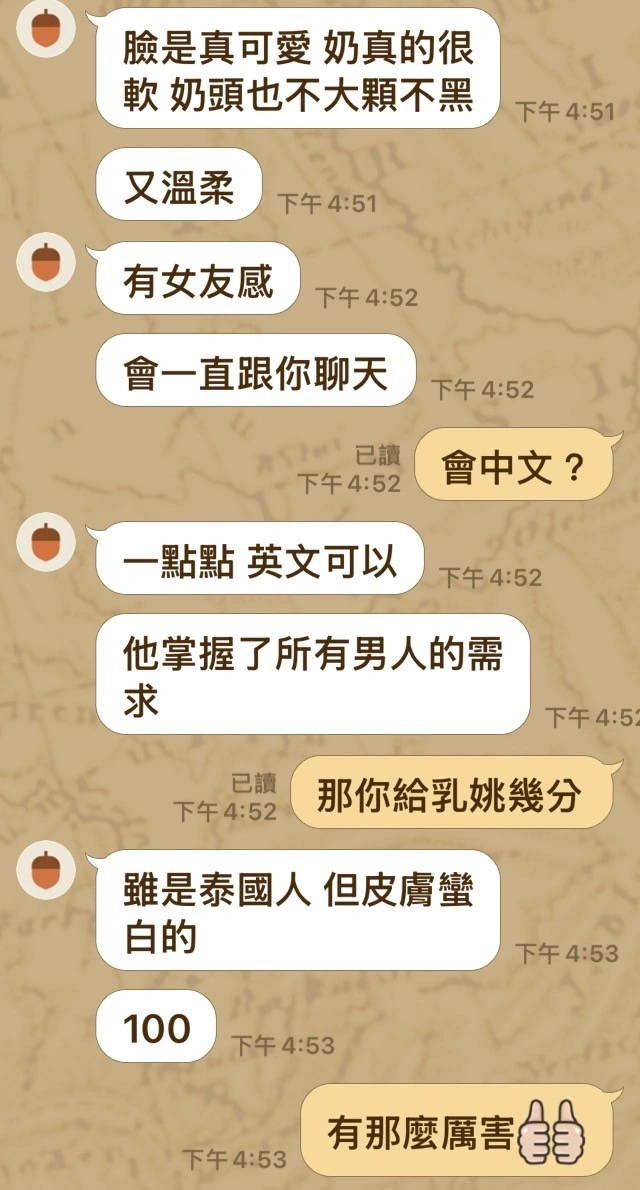640x1190 pixels.
Task: Open sender's avatar beside 有女友感 message
Action: [x=45, y=264]
